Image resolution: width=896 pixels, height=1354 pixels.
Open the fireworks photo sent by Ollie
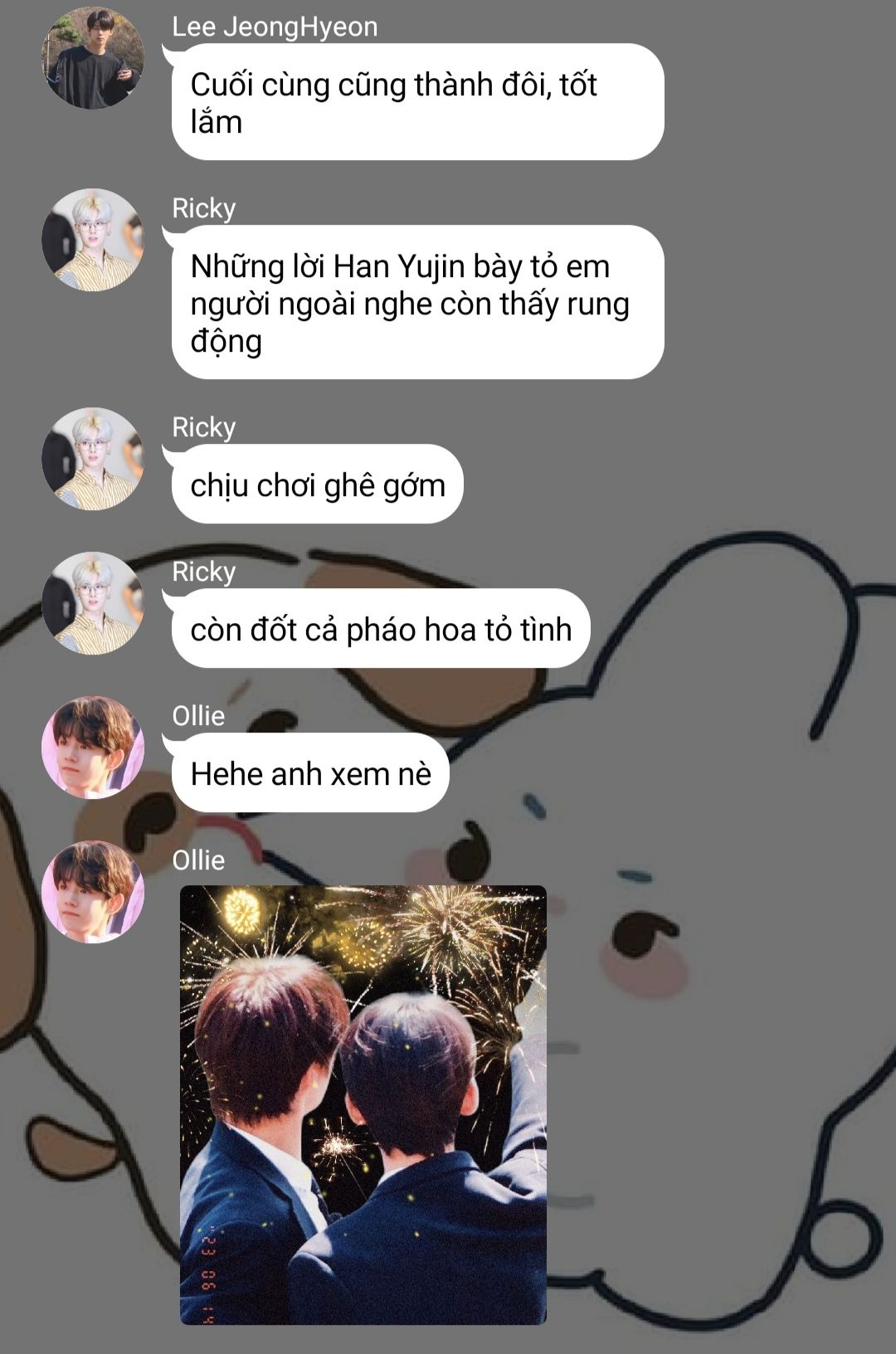[363, 1104]
